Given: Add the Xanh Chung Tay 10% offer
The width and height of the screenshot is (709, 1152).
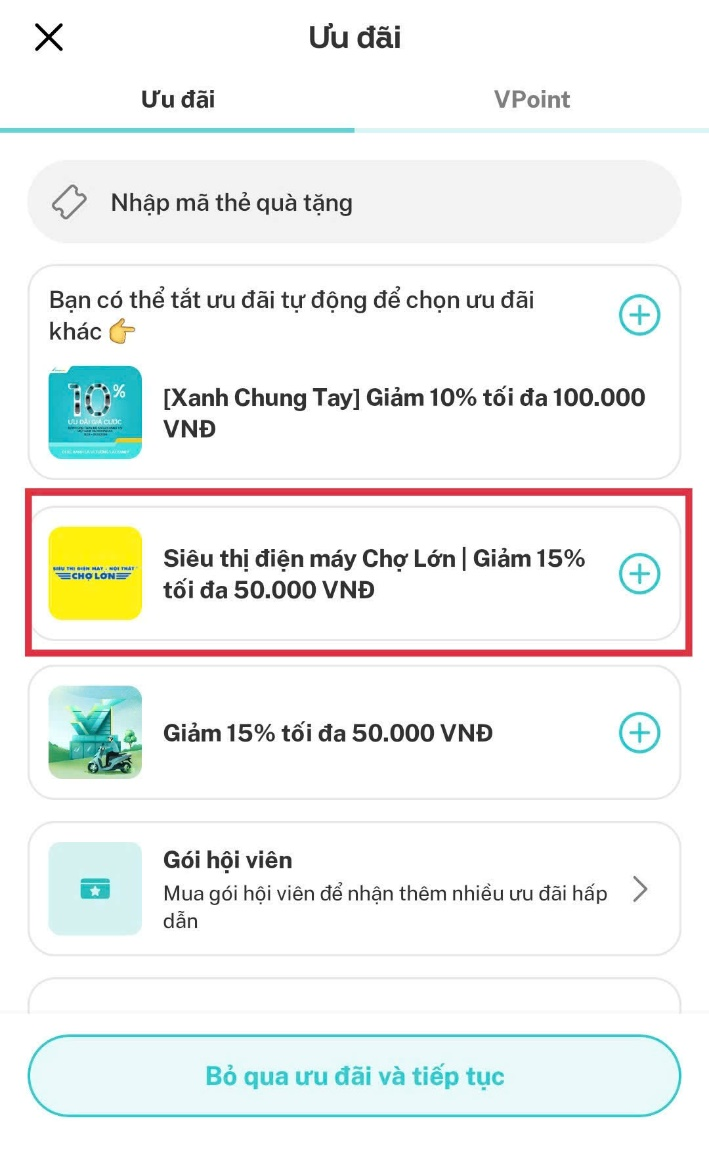Looking at the screenshot, I should 639,316.
